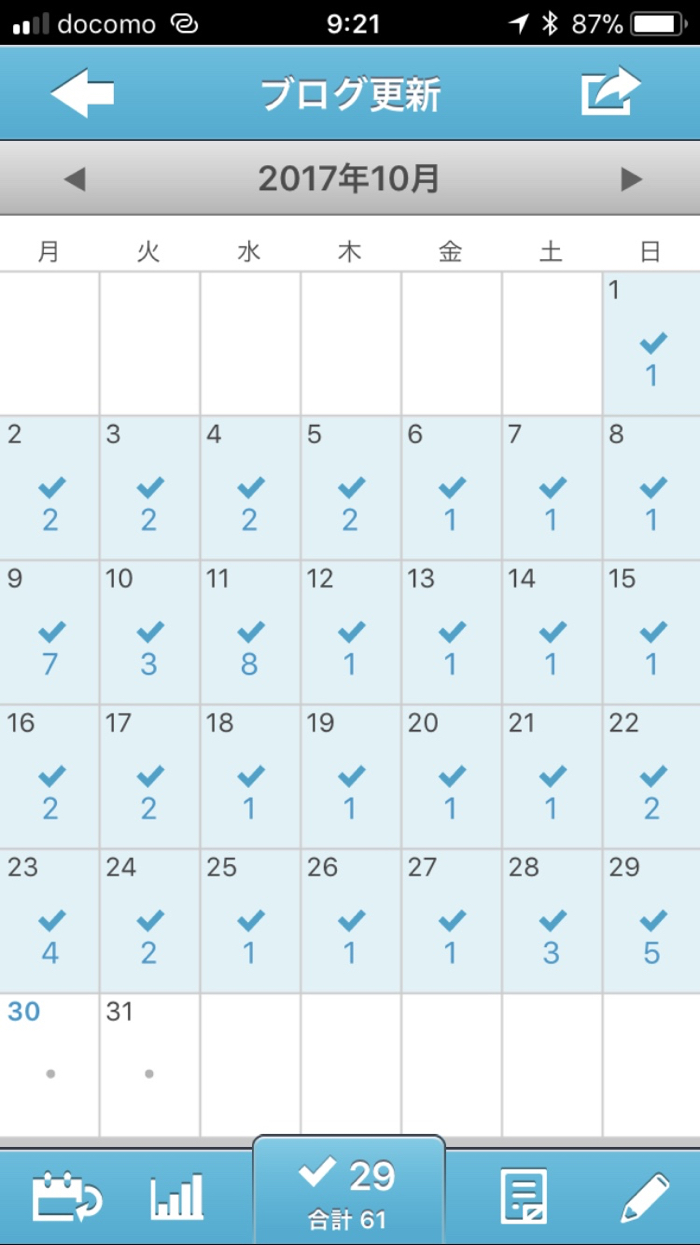
Task: Tap the checkmark 29 count button
Action: pos(349,1191)
